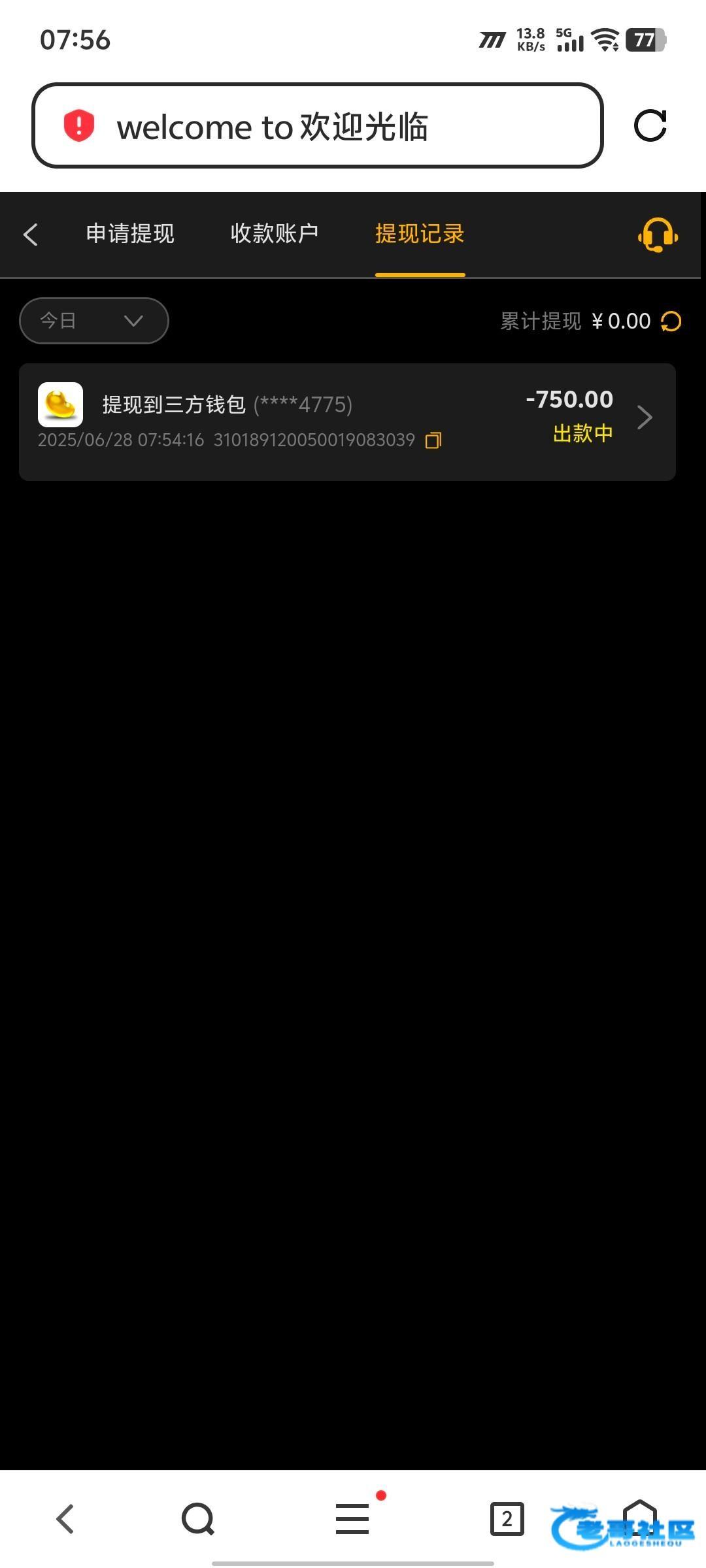The width and height of the screenshot is (706, 1568).
Task: Copy the withdrawal order number
Action: coord(433,440)
